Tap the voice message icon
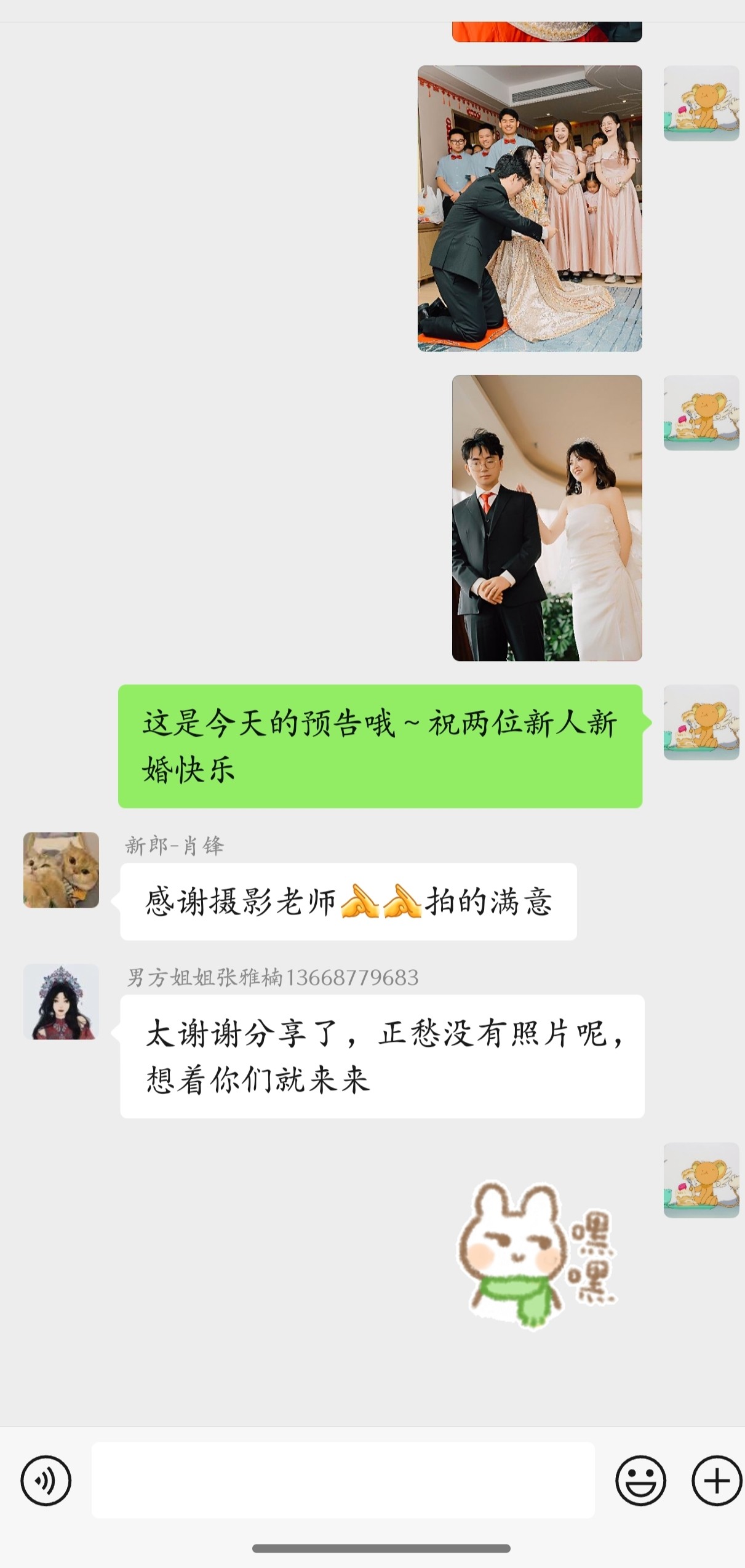 [46, 1481]
